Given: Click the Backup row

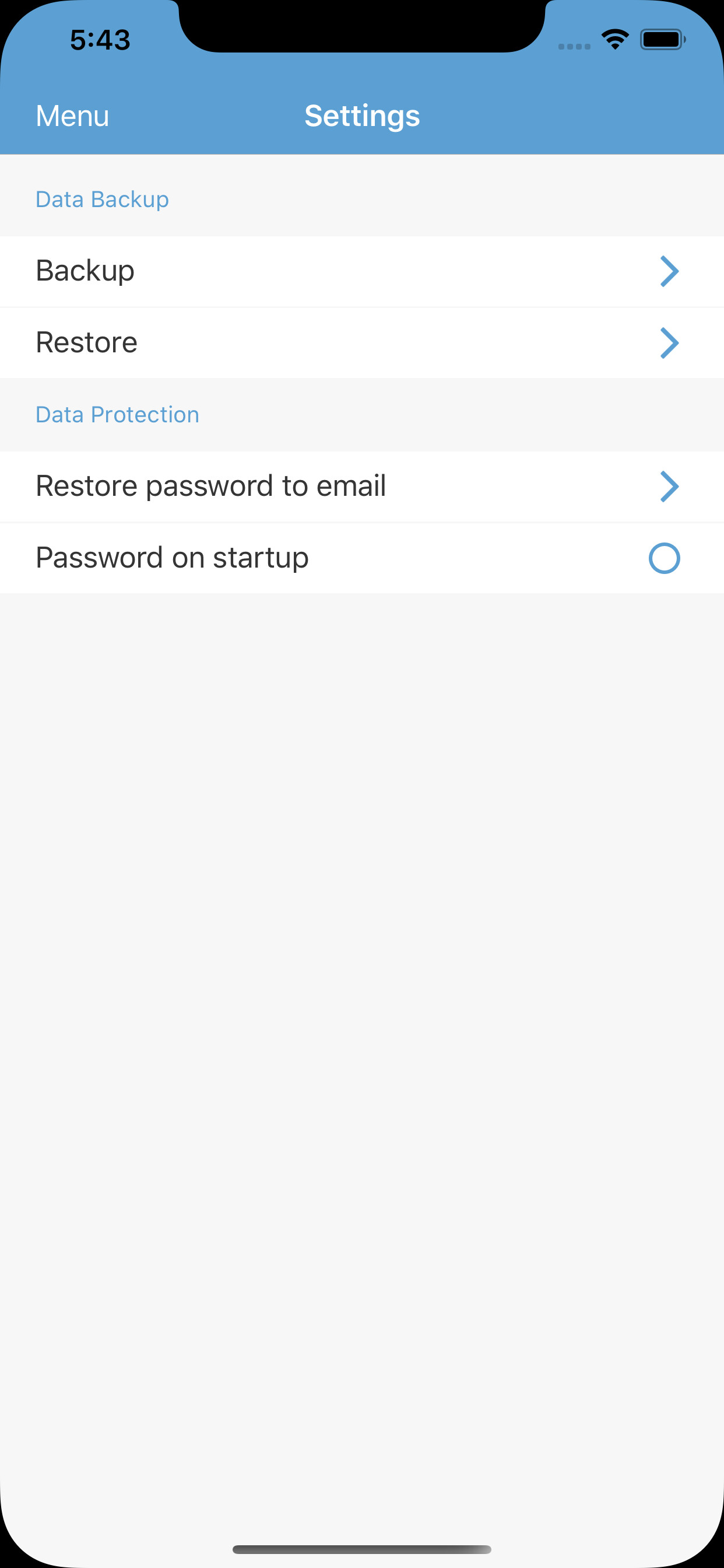Looking at the screenshot, I should tap(243, 271).
